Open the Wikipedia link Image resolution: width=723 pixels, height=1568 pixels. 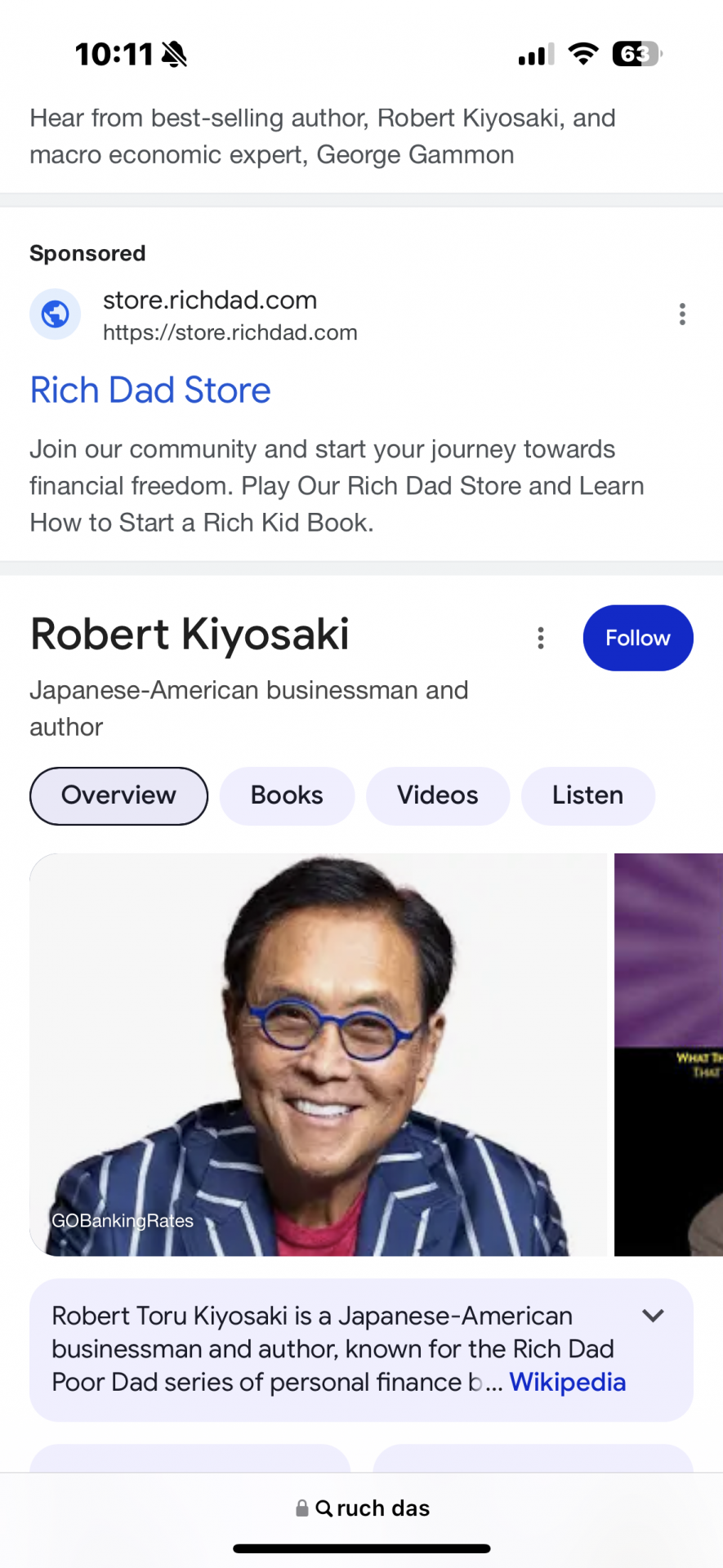click(x=567, y=1382)
